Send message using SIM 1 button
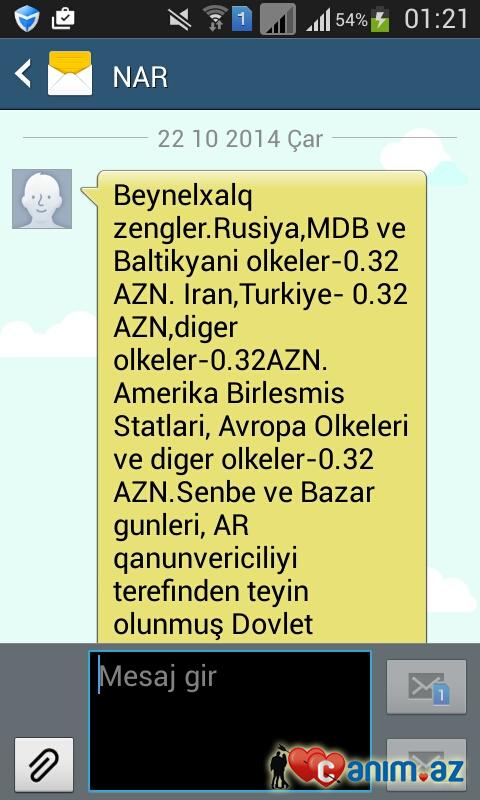Screen dimensions: 480x800 426,687
